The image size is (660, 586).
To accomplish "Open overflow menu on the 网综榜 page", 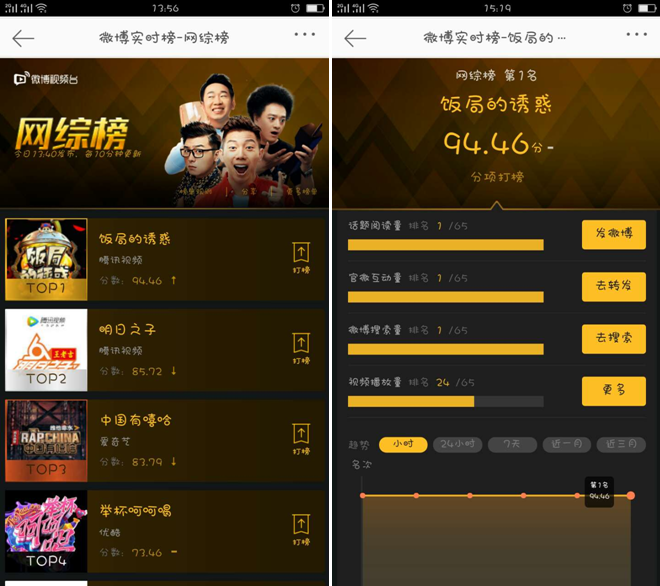I will [305, 35].
